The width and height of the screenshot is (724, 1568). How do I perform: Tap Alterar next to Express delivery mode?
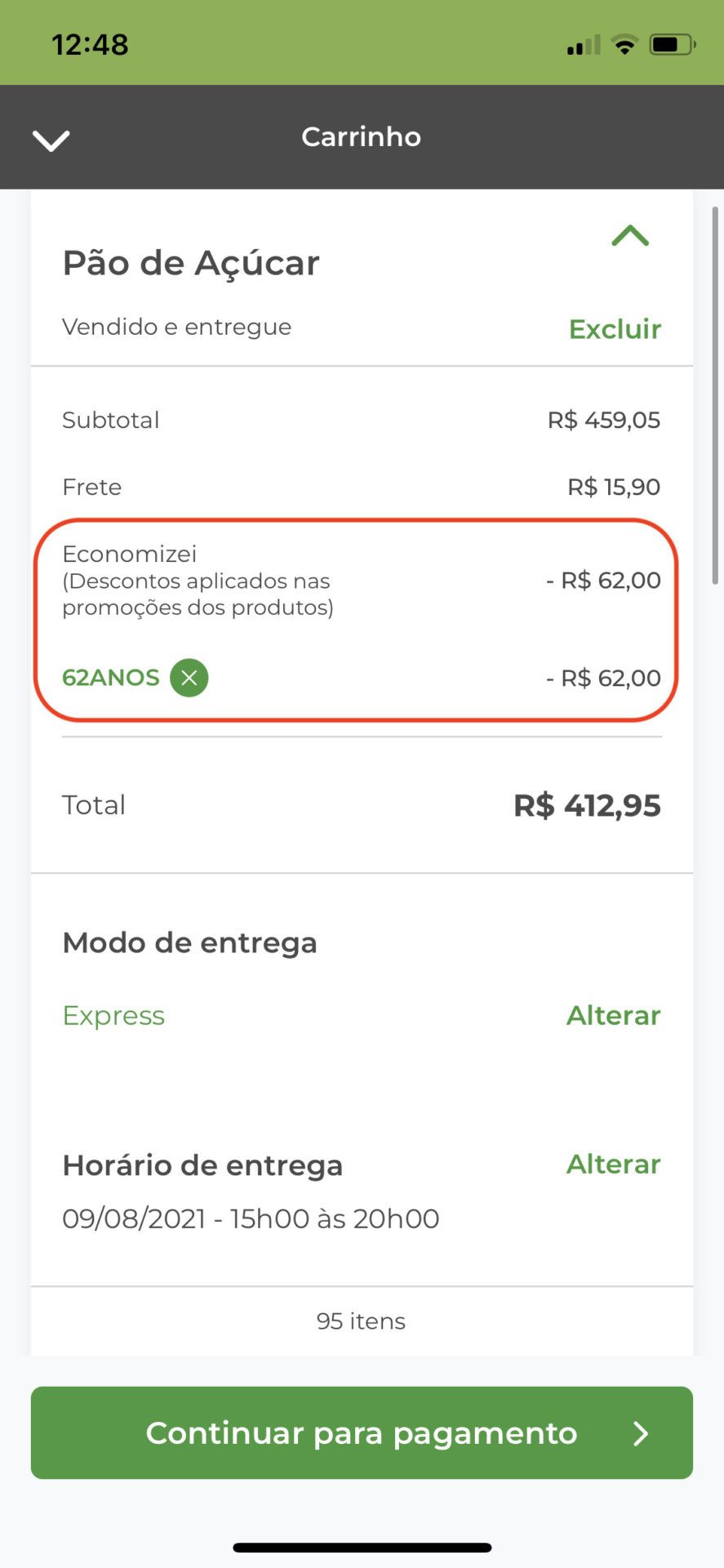(614, 1015)
